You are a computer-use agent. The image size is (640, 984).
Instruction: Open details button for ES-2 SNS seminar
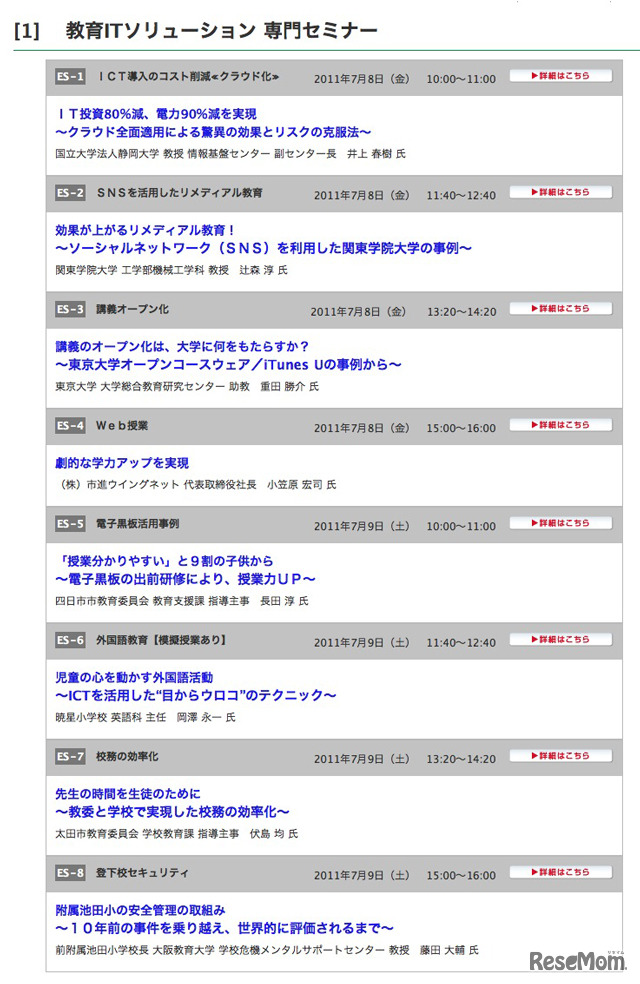point(560,192)
